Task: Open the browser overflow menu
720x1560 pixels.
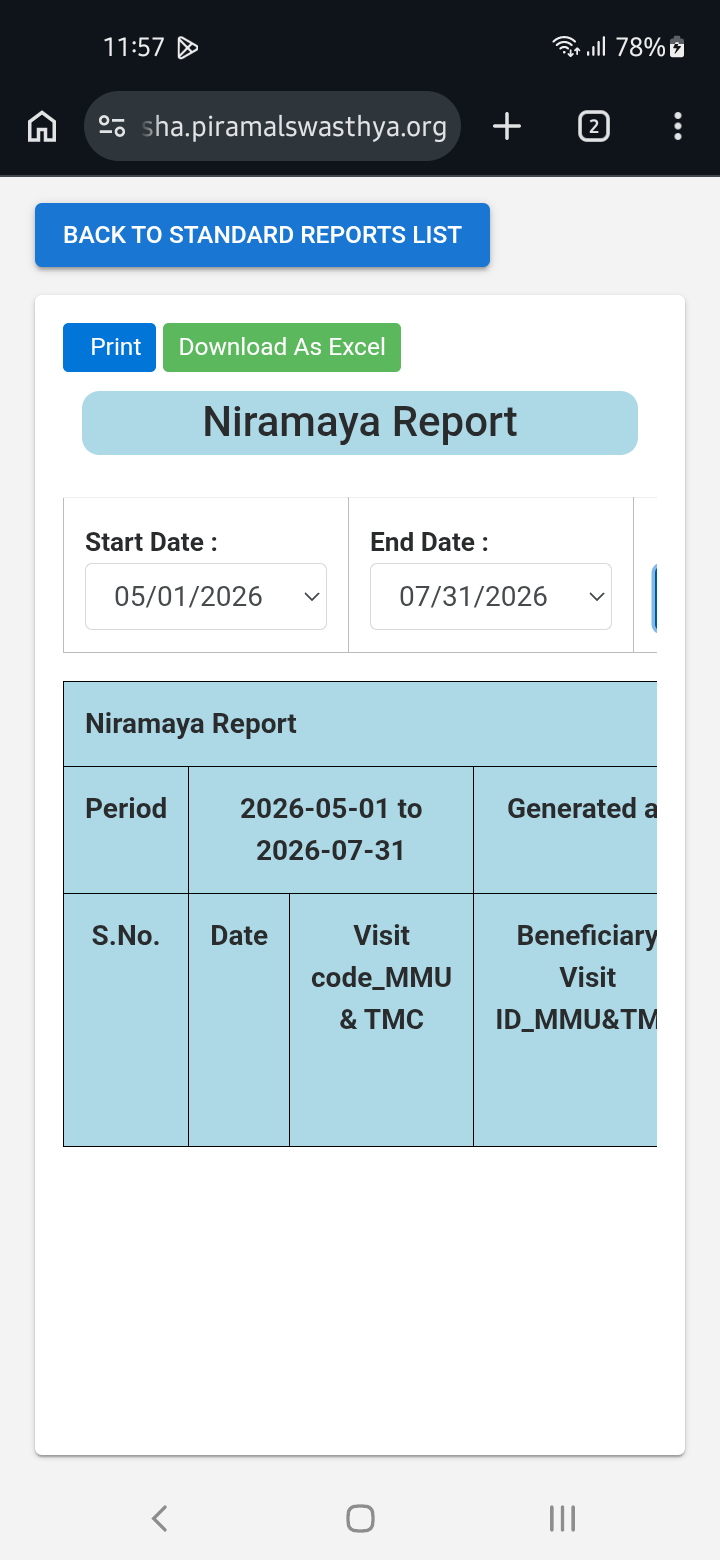Action: tap(678, 126)
